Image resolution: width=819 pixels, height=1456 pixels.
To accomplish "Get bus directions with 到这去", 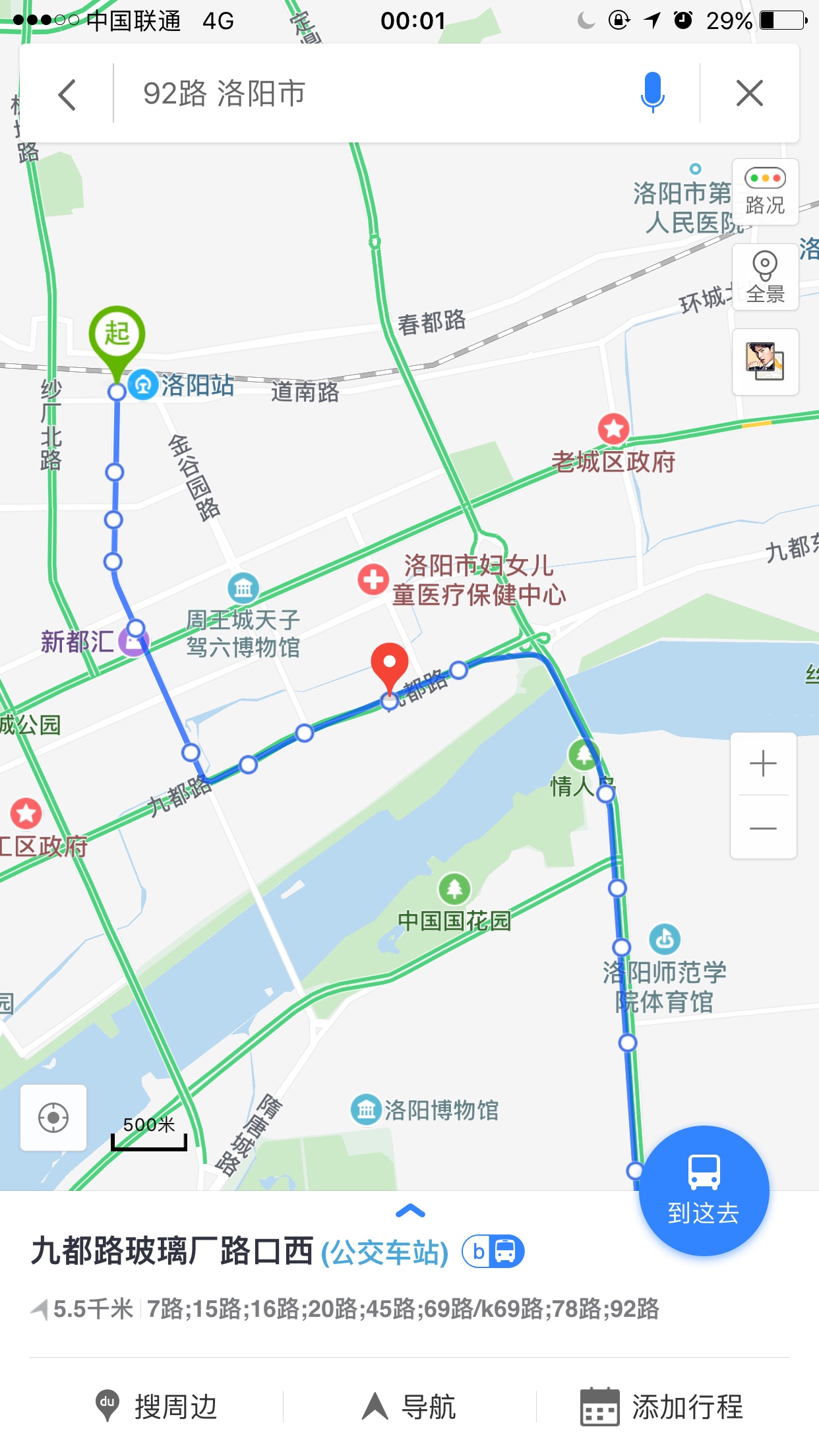I will point(704,1191).
